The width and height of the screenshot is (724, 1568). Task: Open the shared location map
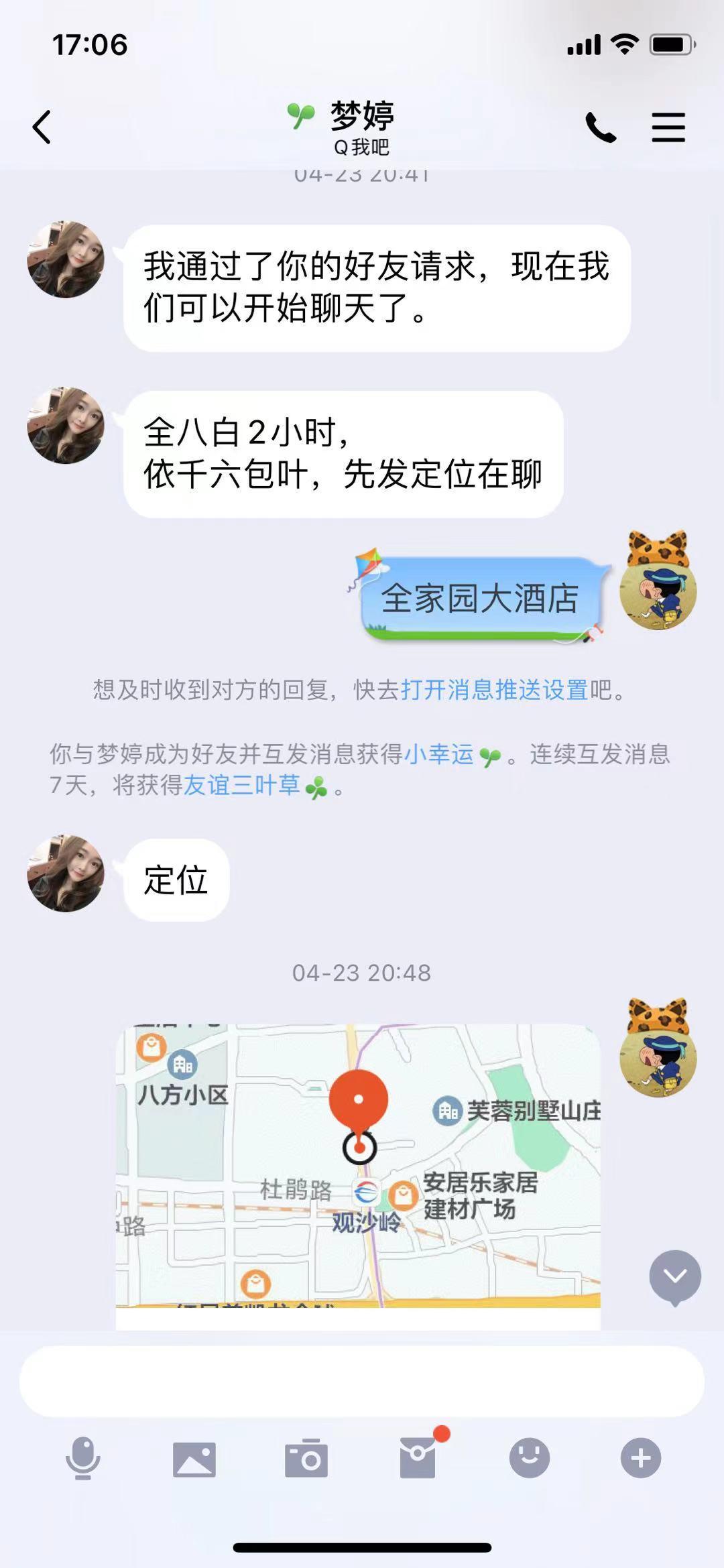tap(358, 1166)
